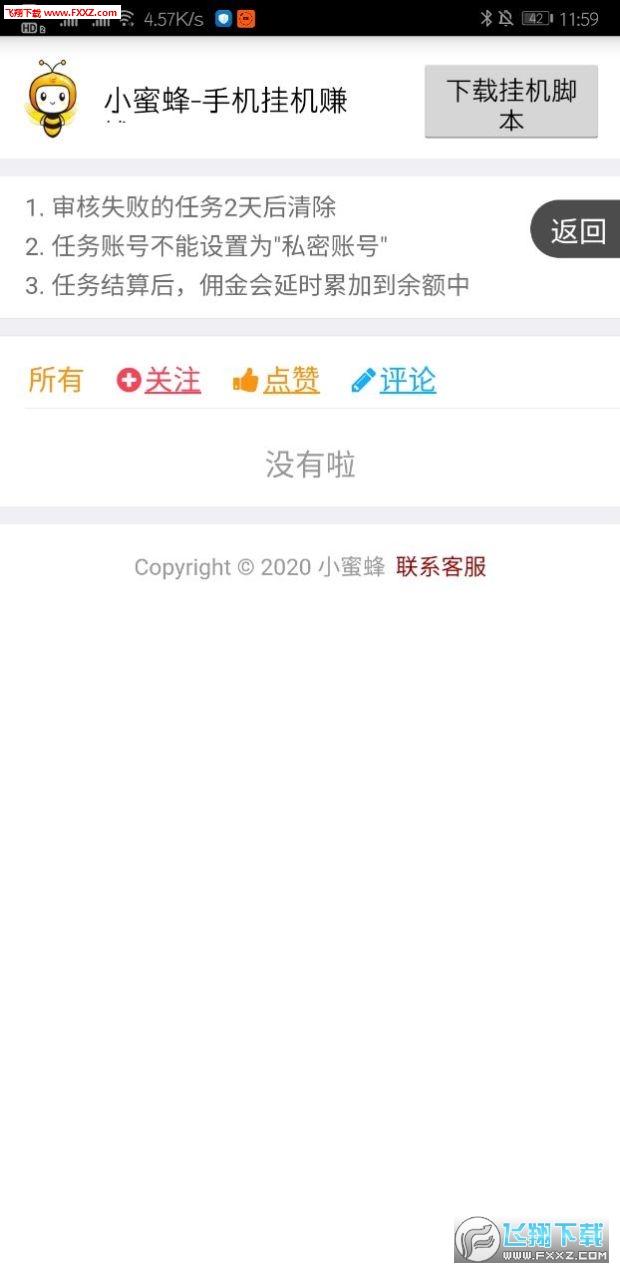Screen dimensions: 620x1275
Task: Open the 关注 tasks link
Action: coord(160,380)
